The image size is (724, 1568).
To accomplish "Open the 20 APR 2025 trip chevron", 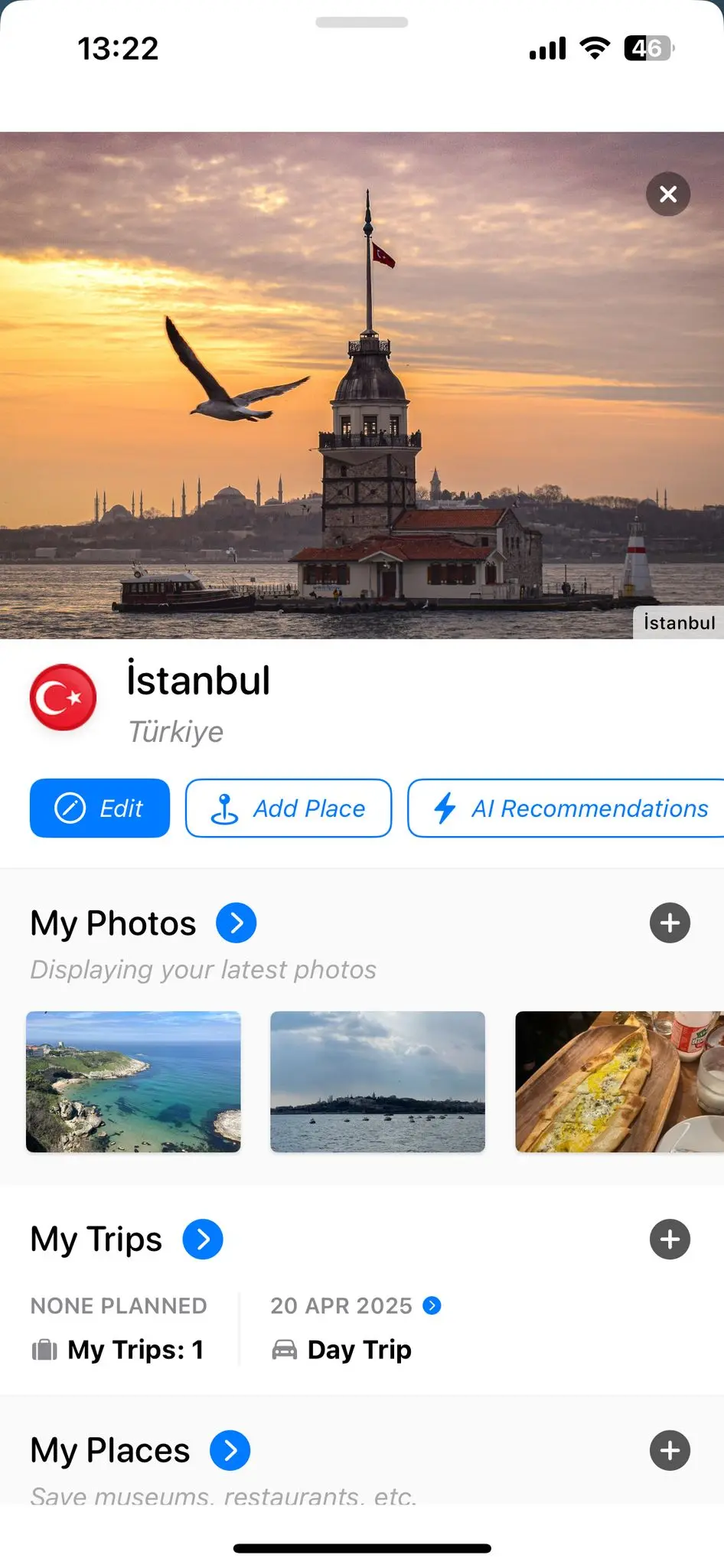I will tap(431, 1305).
